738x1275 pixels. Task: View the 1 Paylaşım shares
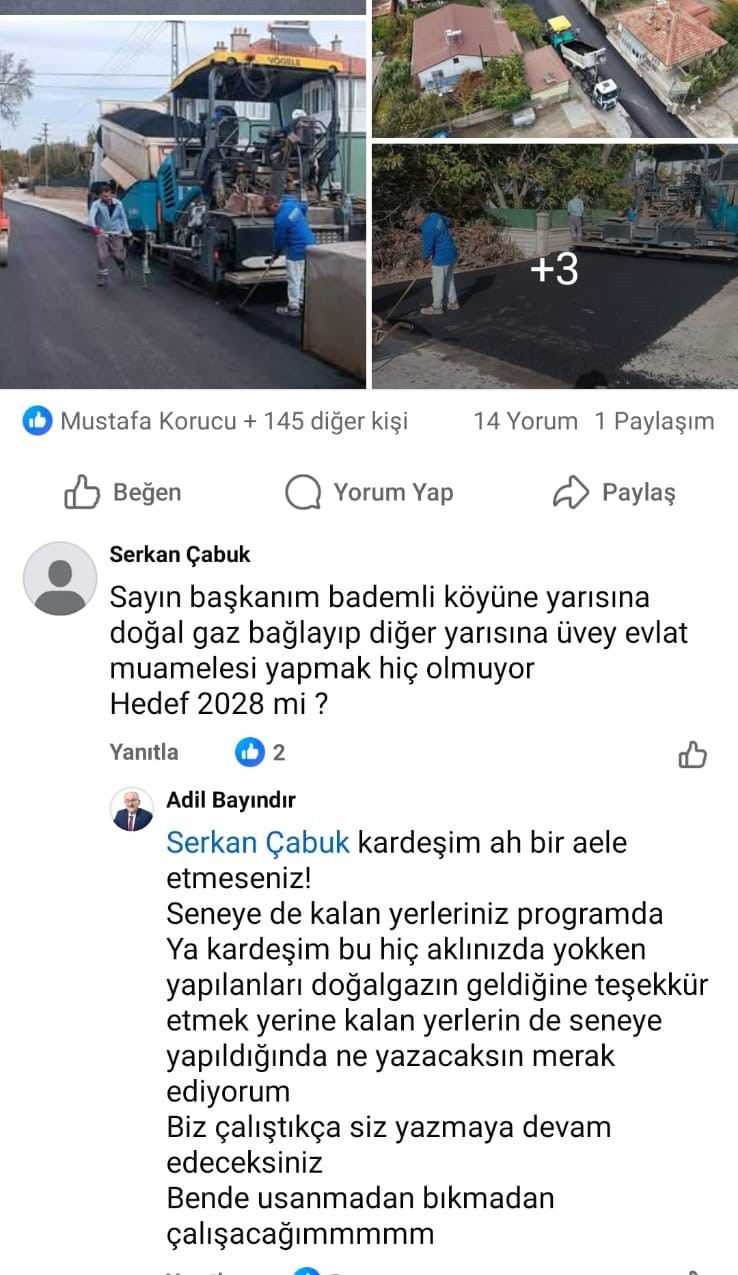tap(654, 421)
